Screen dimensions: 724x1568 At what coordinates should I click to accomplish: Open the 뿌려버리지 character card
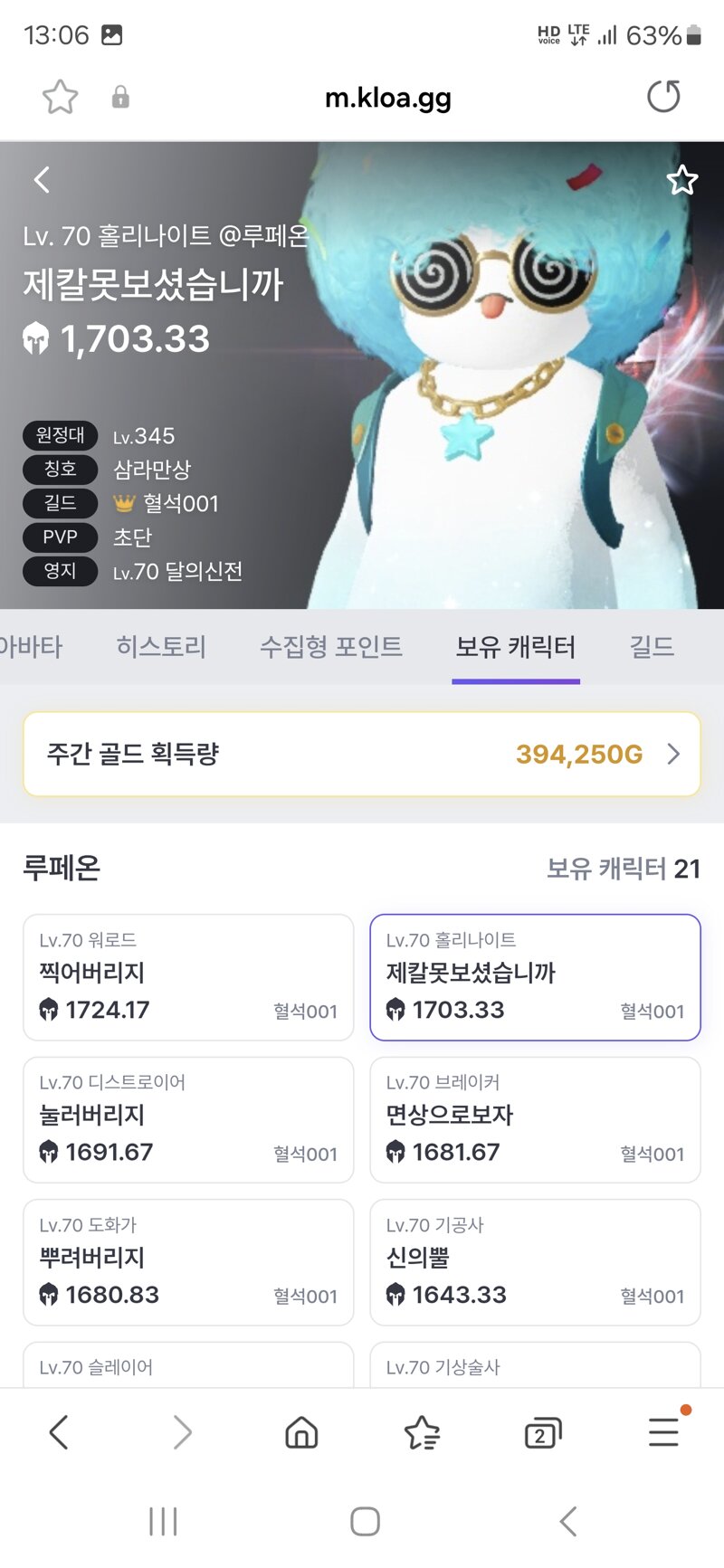(188, 1262)
